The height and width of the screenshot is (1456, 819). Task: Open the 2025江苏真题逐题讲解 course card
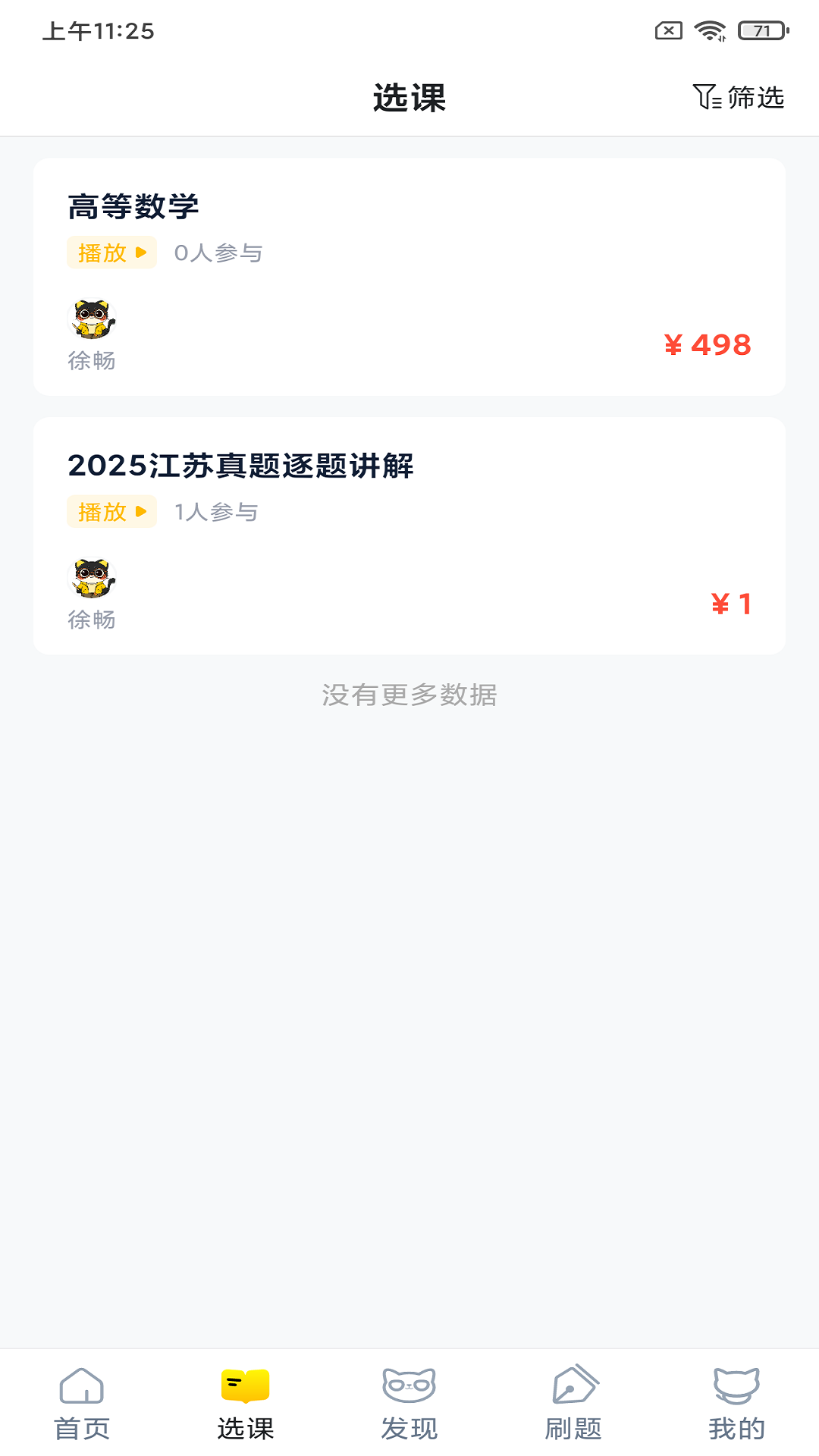click(409, 535)
